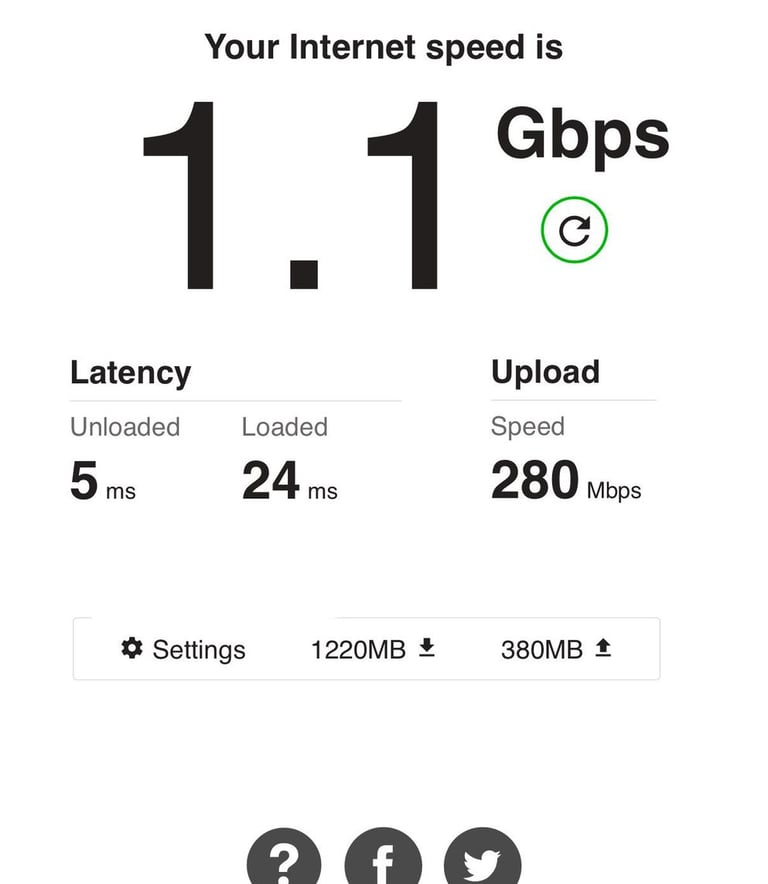Share the result on Facebook
This screenshot has width=768, height=884.
point(383,858)
